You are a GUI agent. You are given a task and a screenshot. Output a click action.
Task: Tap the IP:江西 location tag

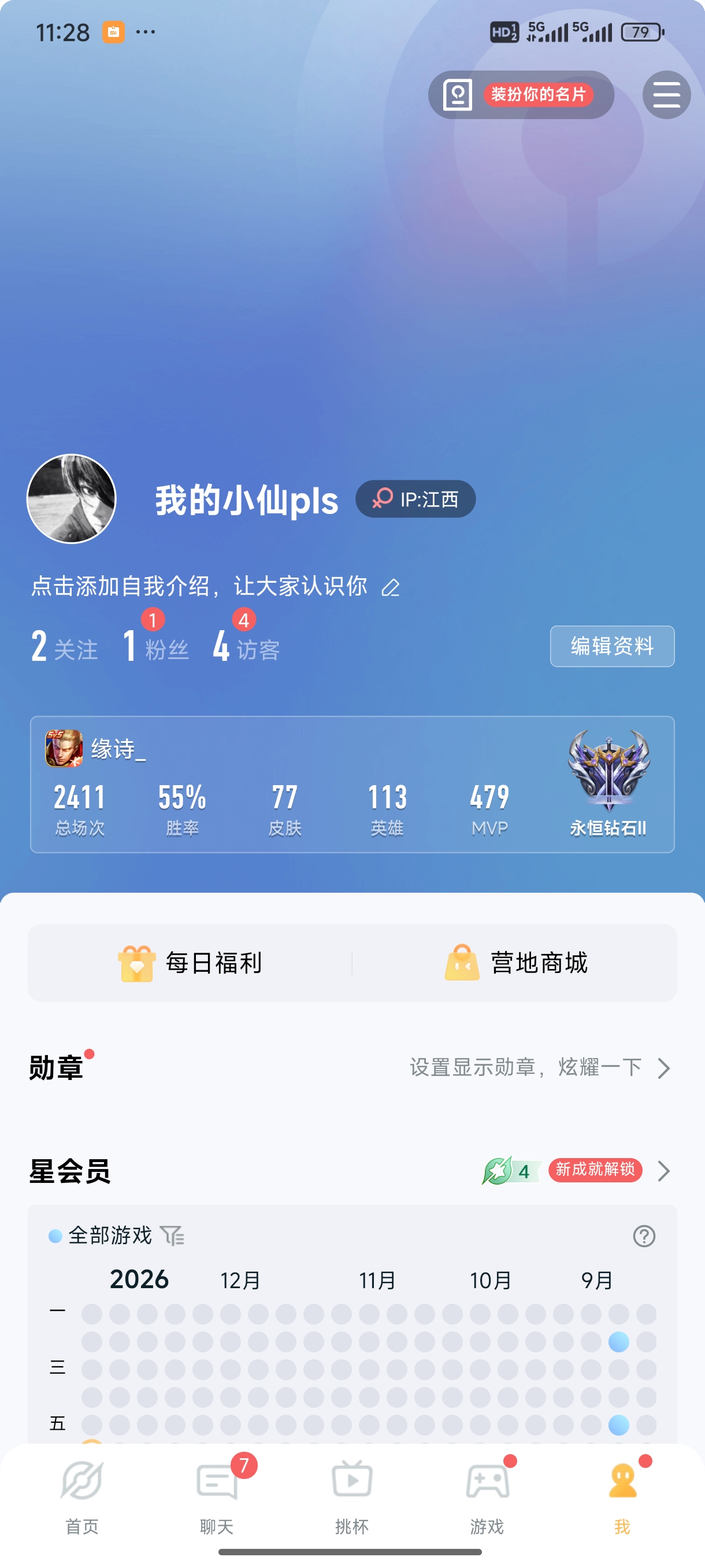click(x=416, y=498)
